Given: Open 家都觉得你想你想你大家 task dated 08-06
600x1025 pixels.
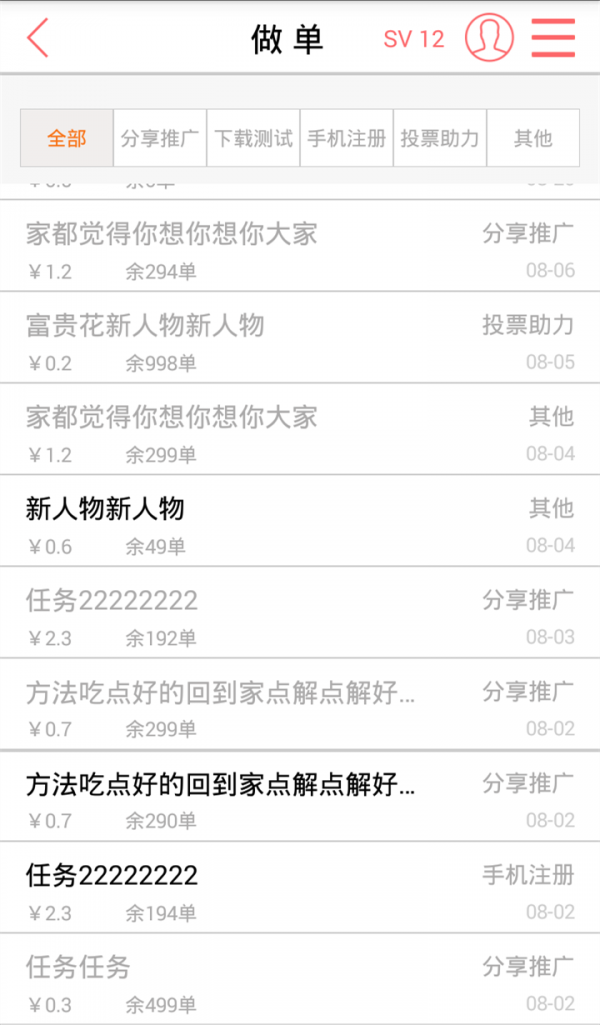Looking at the screenshot, I should click(300, 246).
